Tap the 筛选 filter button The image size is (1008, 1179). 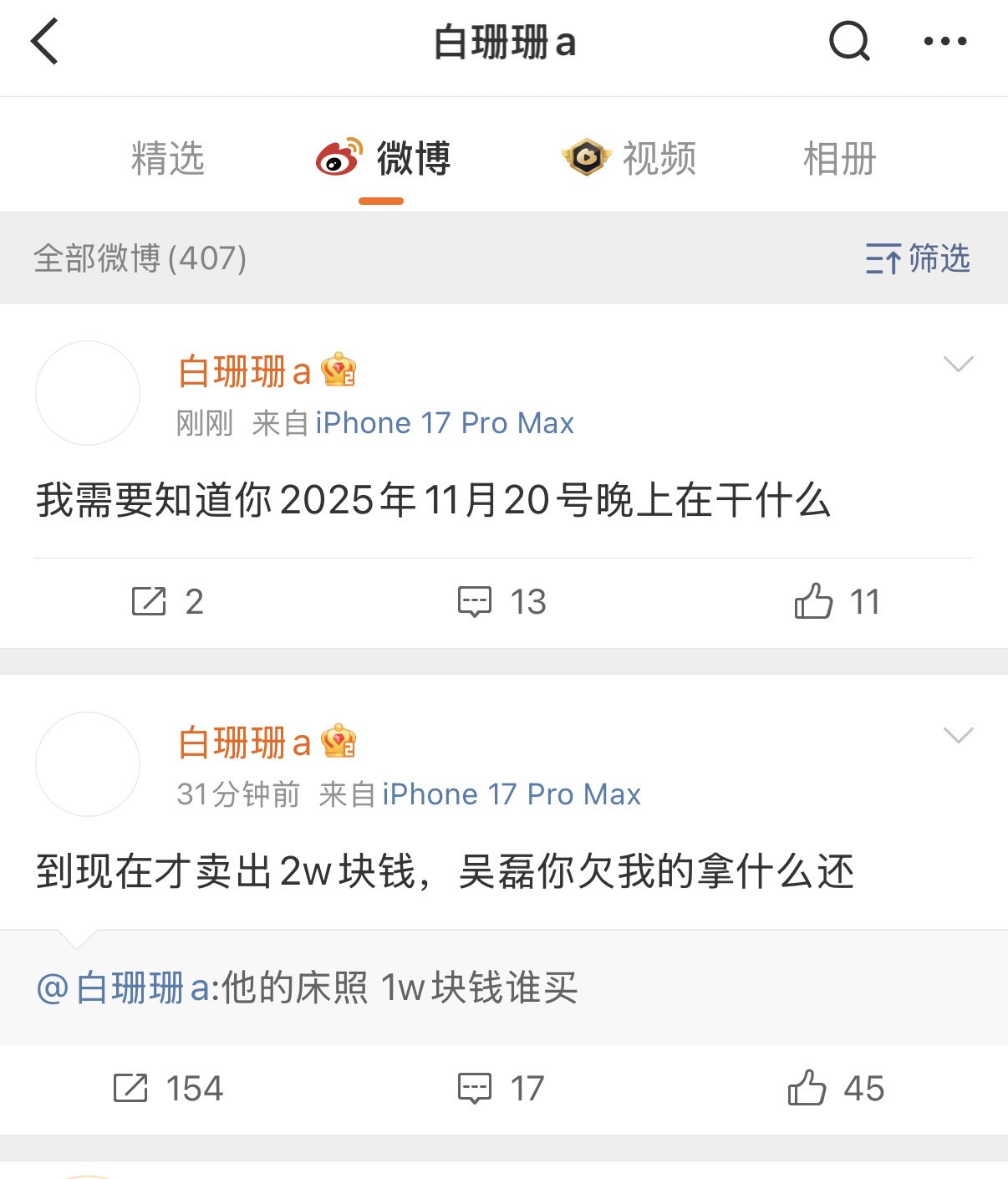(918, 258)
